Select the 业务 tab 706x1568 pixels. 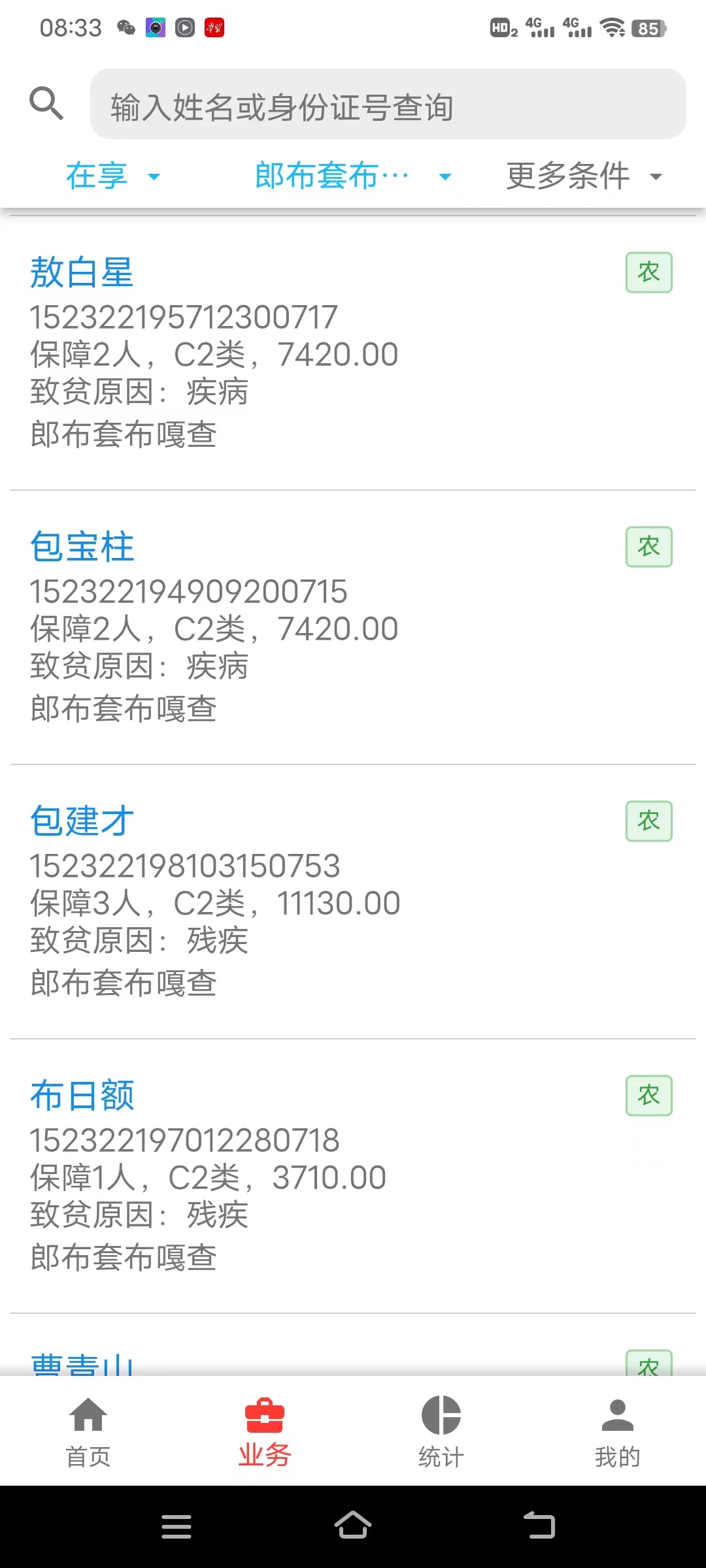coord(265,1431)
